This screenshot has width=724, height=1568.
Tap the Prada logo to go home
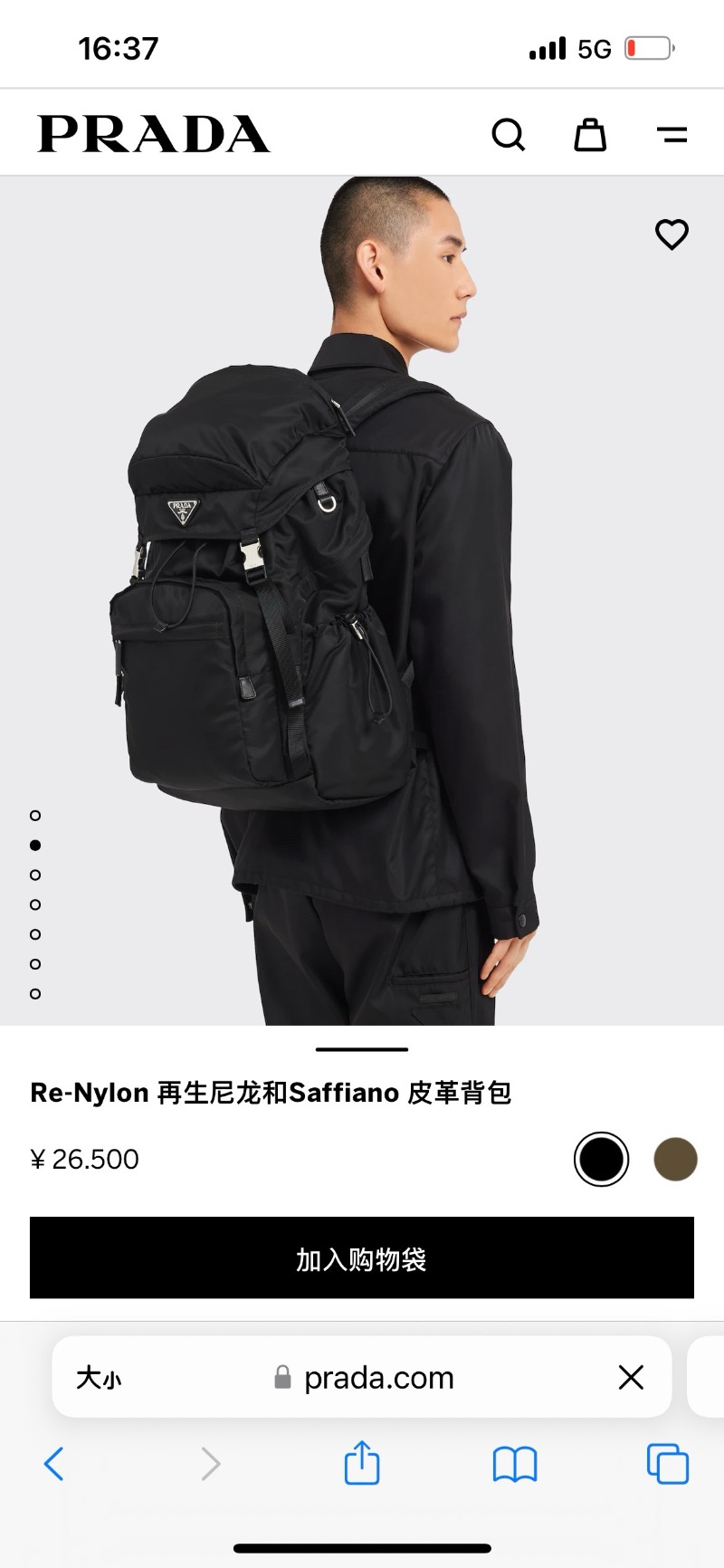(x=154, y=134)
